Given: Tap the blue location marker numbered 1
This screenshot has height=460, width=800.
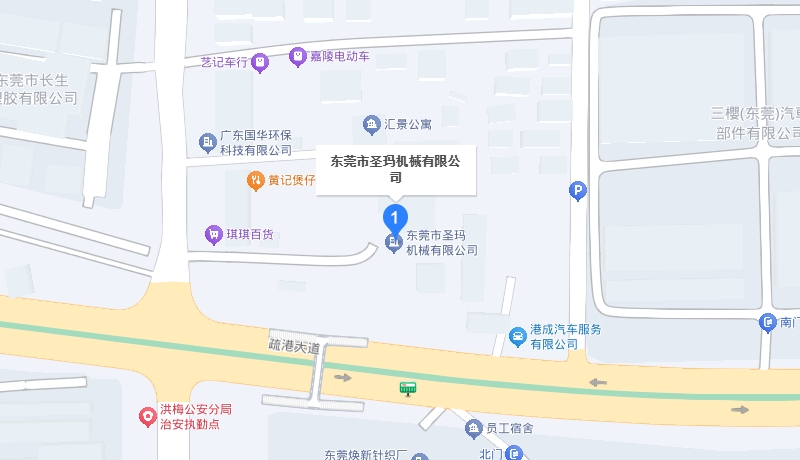Looking at the screenshot, I should [396, 216].
